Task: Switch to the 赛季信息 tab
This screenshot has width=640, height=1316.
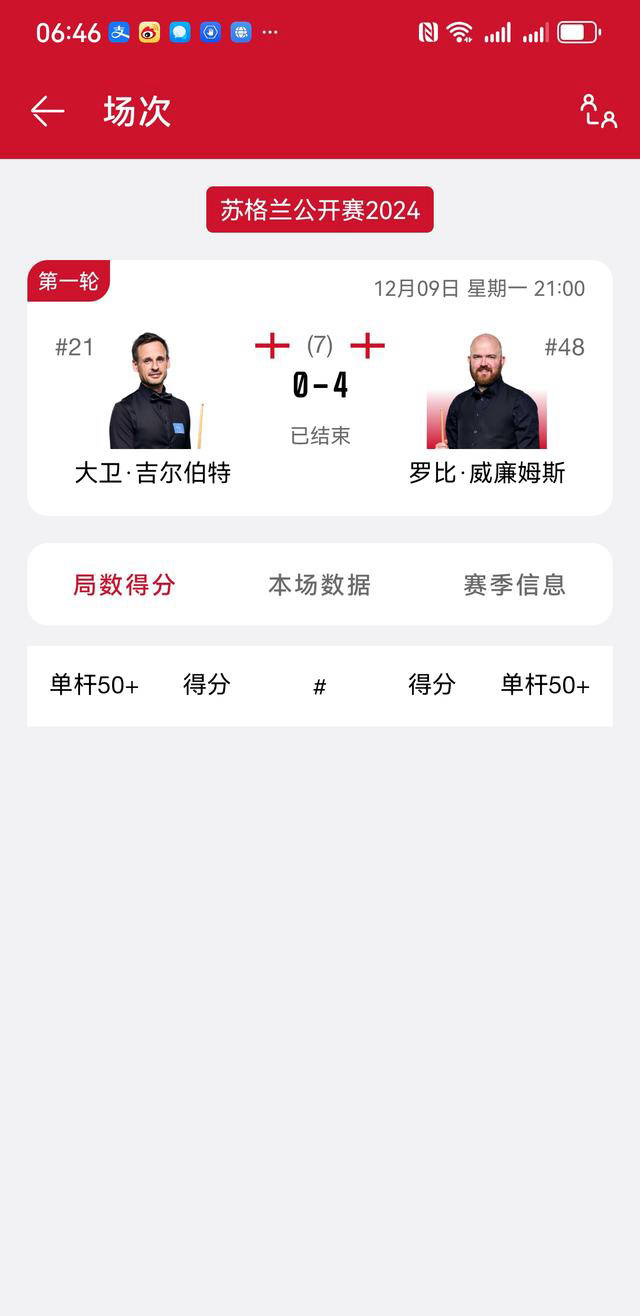Action: click(x=514, y=585)
